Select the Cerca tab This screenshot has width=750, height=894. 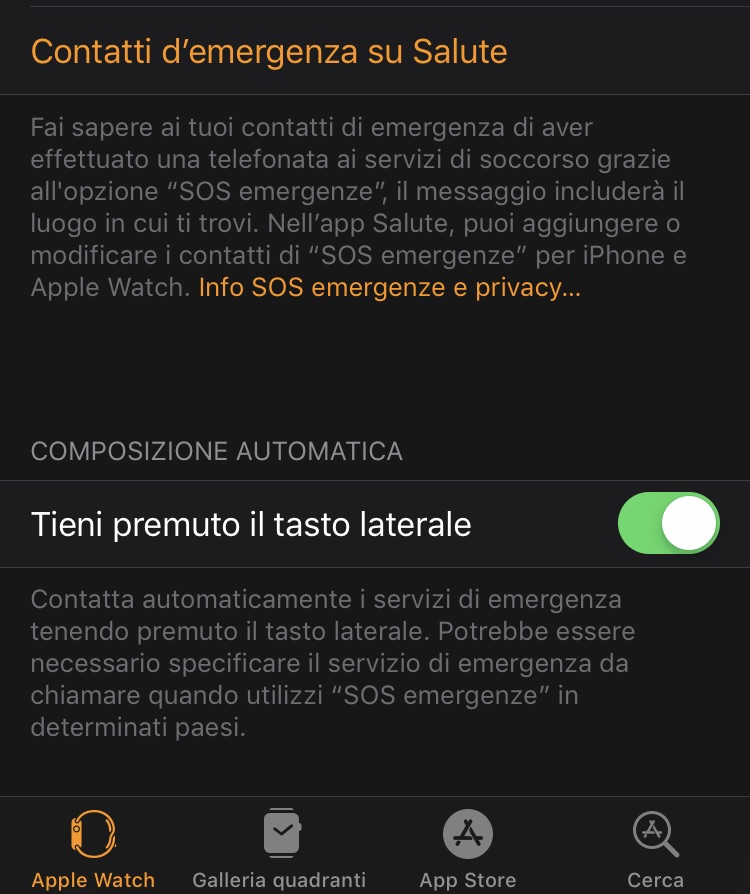click(655, 848)
